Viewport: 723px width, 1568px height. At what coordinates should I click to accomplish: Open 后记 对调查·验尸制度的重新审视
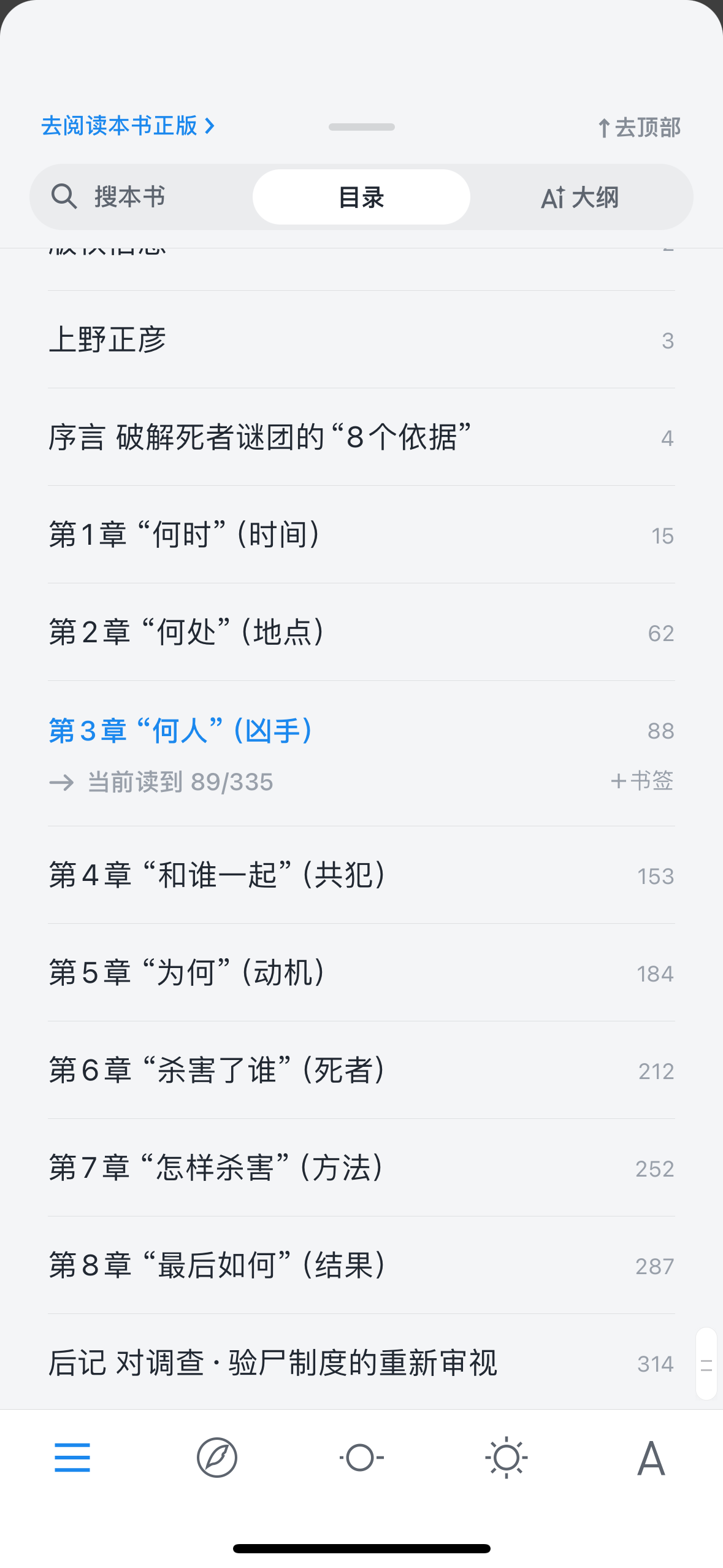coord(361,1362)
